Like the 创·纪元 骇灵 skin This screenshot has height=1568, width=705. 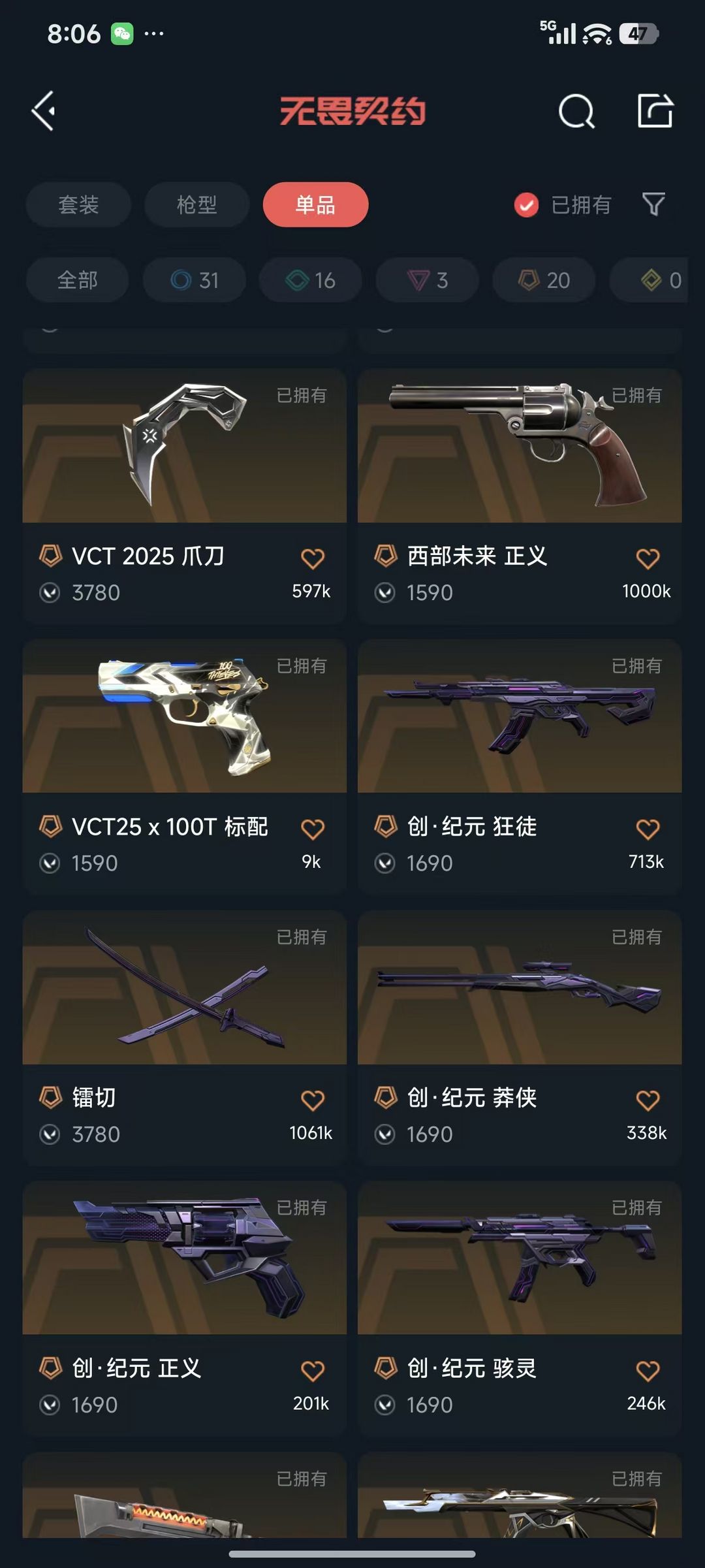coord(647,1370)
